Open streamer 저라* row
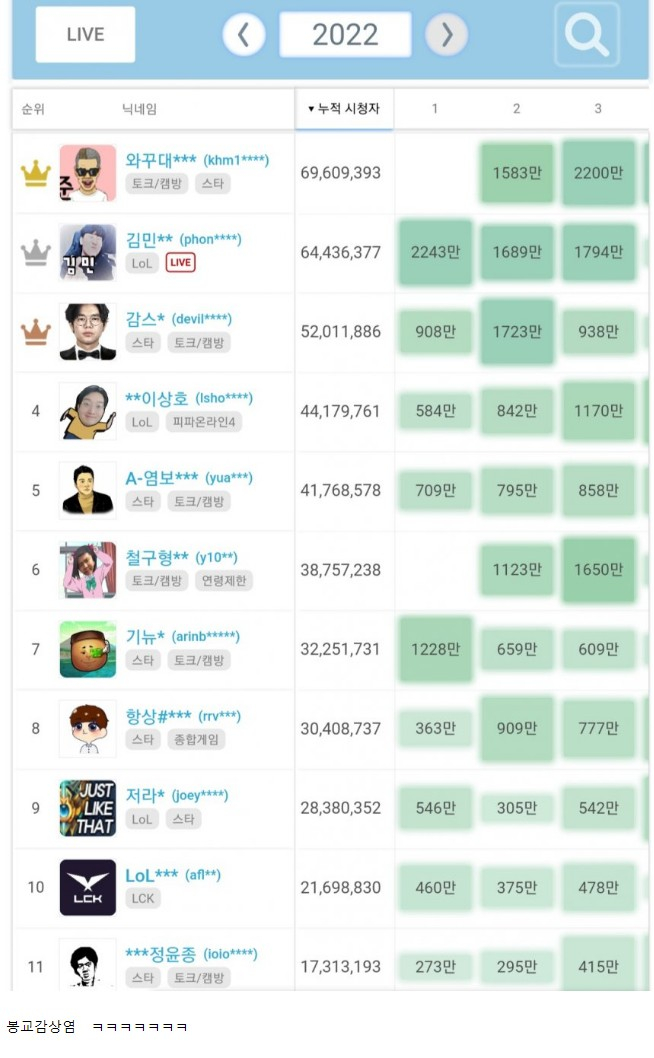The image size is (654, 1058). [x=331, y=808]
